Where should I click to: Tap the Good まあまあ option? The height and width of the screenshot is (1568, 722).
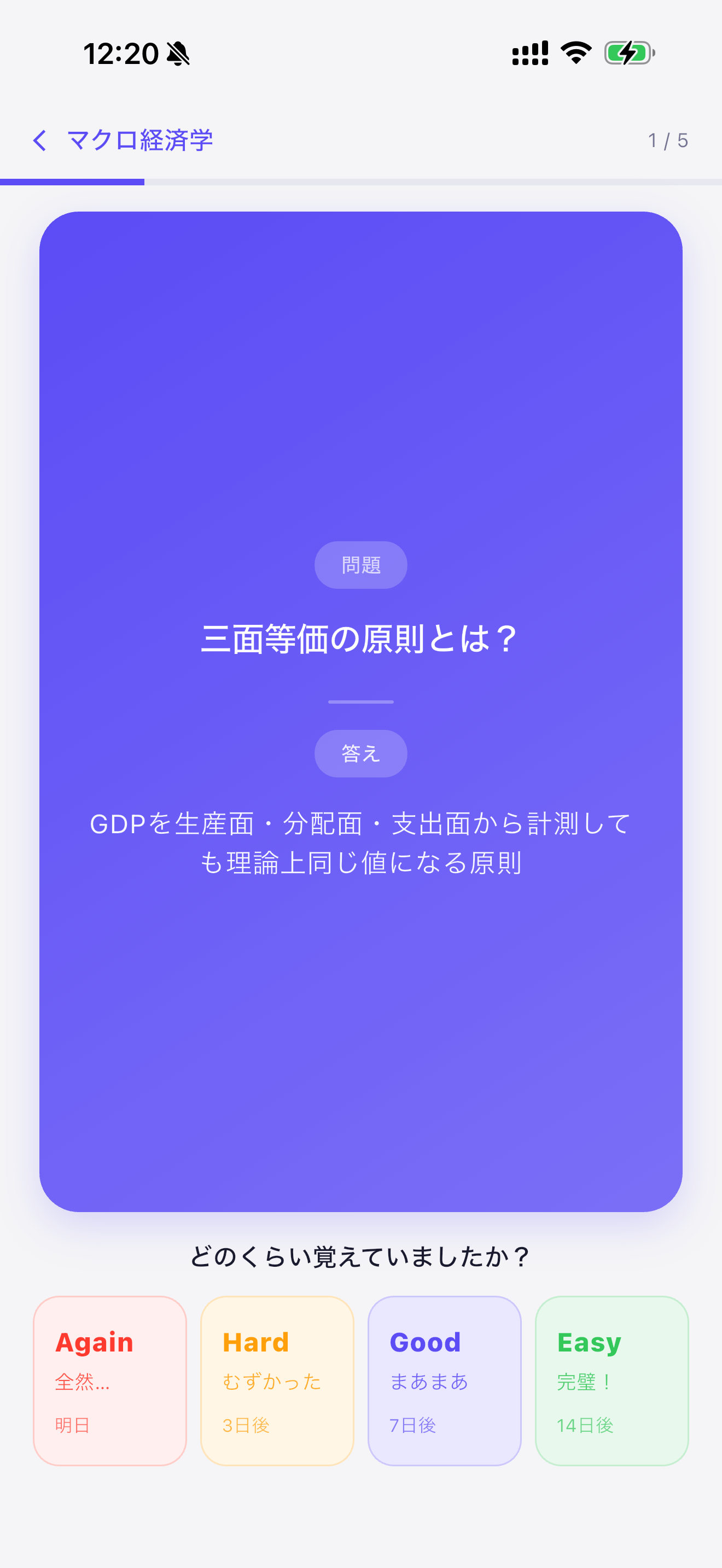click(x=444, y=1380)
